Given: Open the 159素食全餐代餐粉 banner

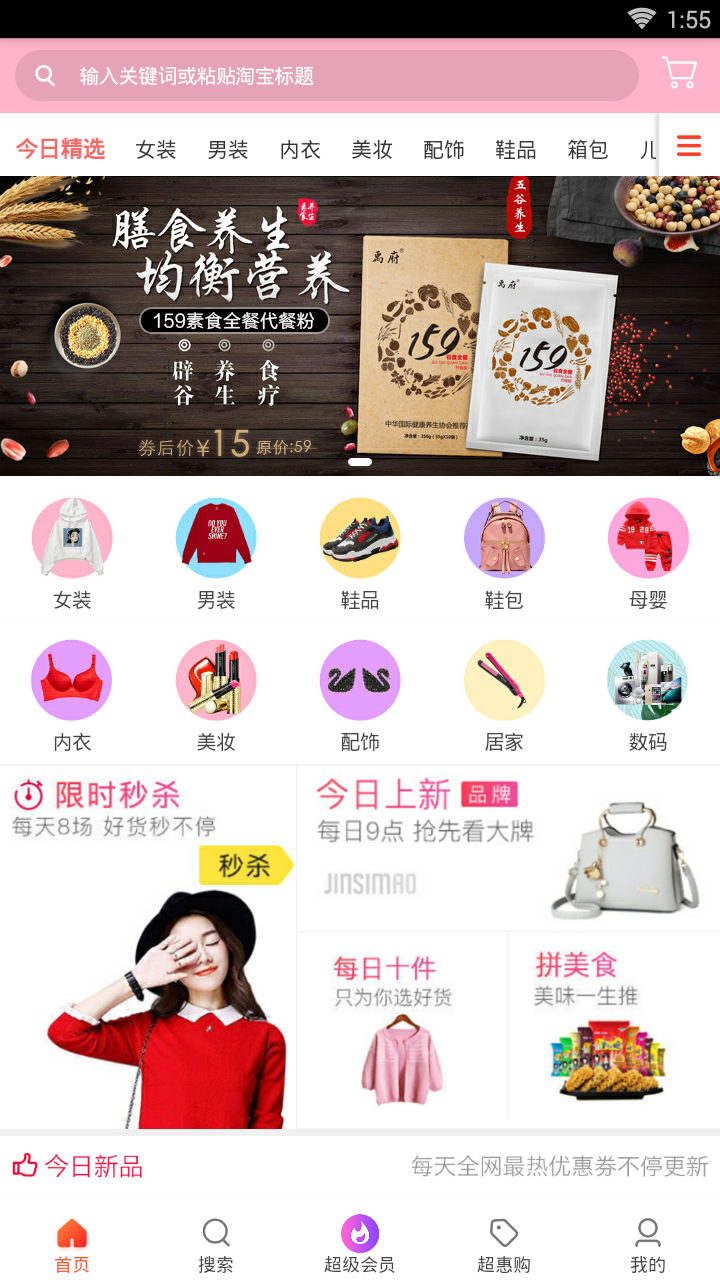Looking at the screenshot, I should tap(360, 325).
